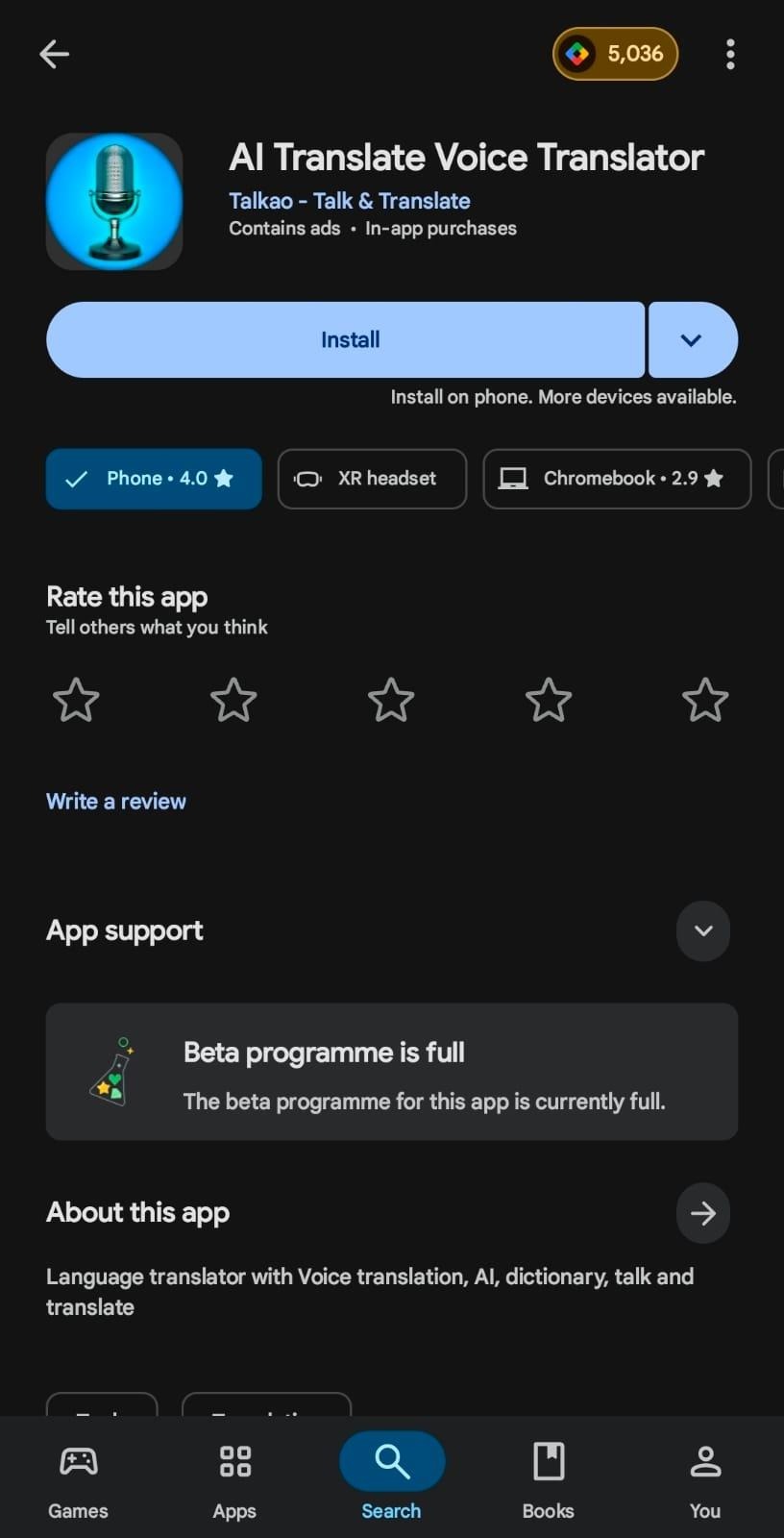784x1538 pixels.
Task: Tap Write a review
Action: click(x=115, y=801)
